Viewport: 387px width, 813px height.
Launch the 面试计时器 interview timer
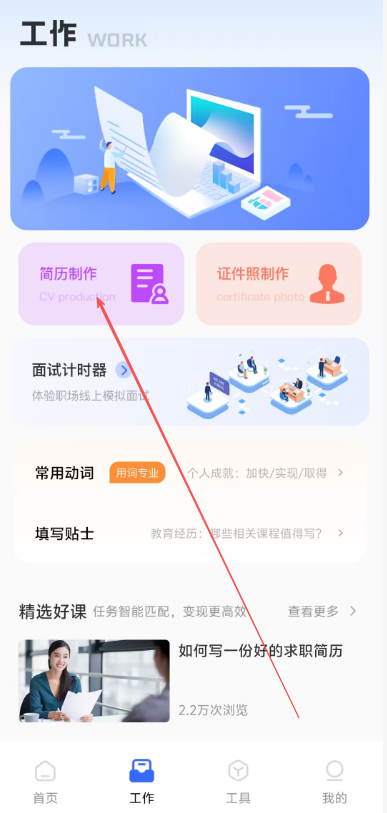190,382
